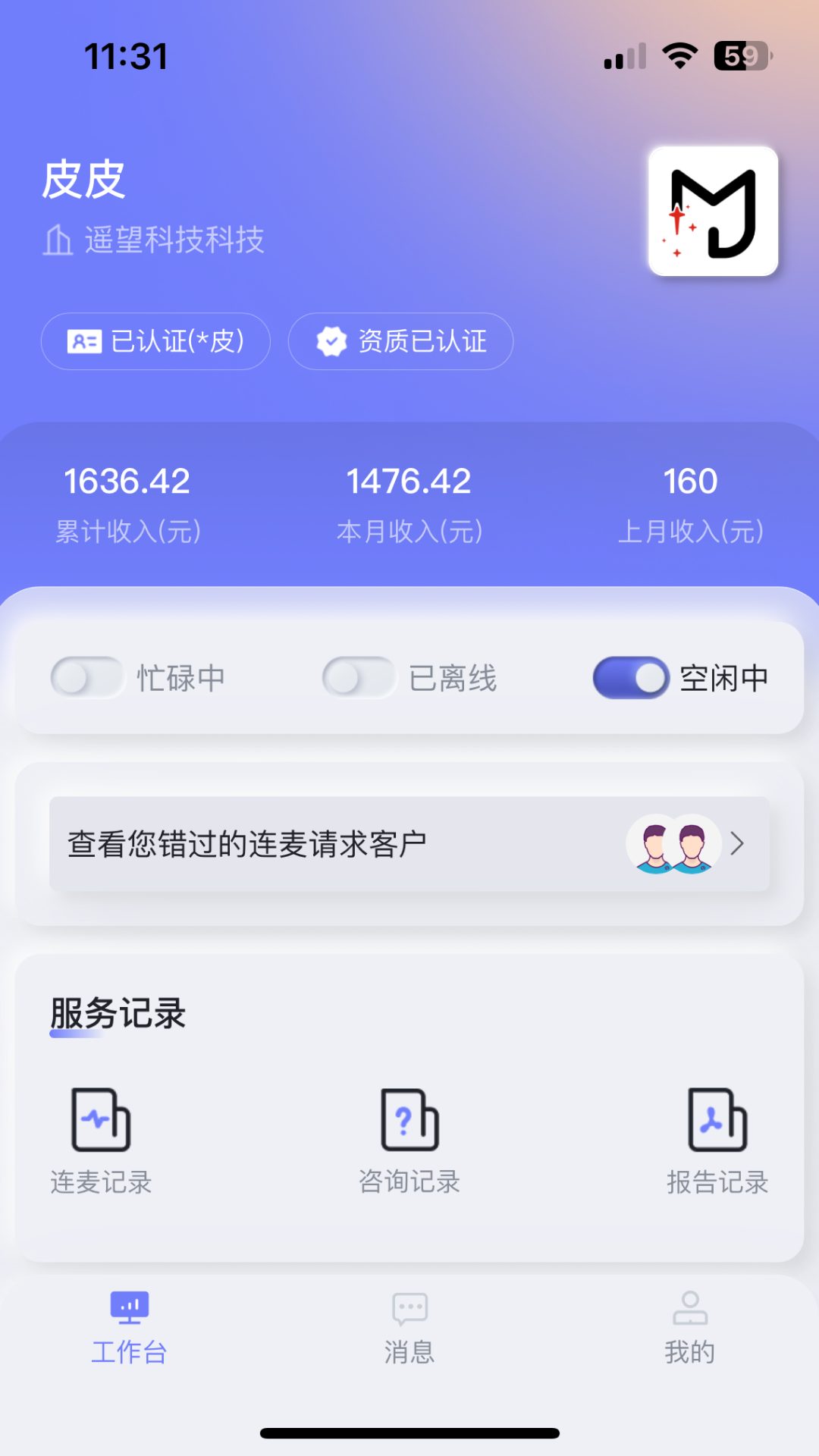Viewport: 819px width, 1456px height.
Task: Tap the 已认证(*皮) identity badge
Action: 155,341
